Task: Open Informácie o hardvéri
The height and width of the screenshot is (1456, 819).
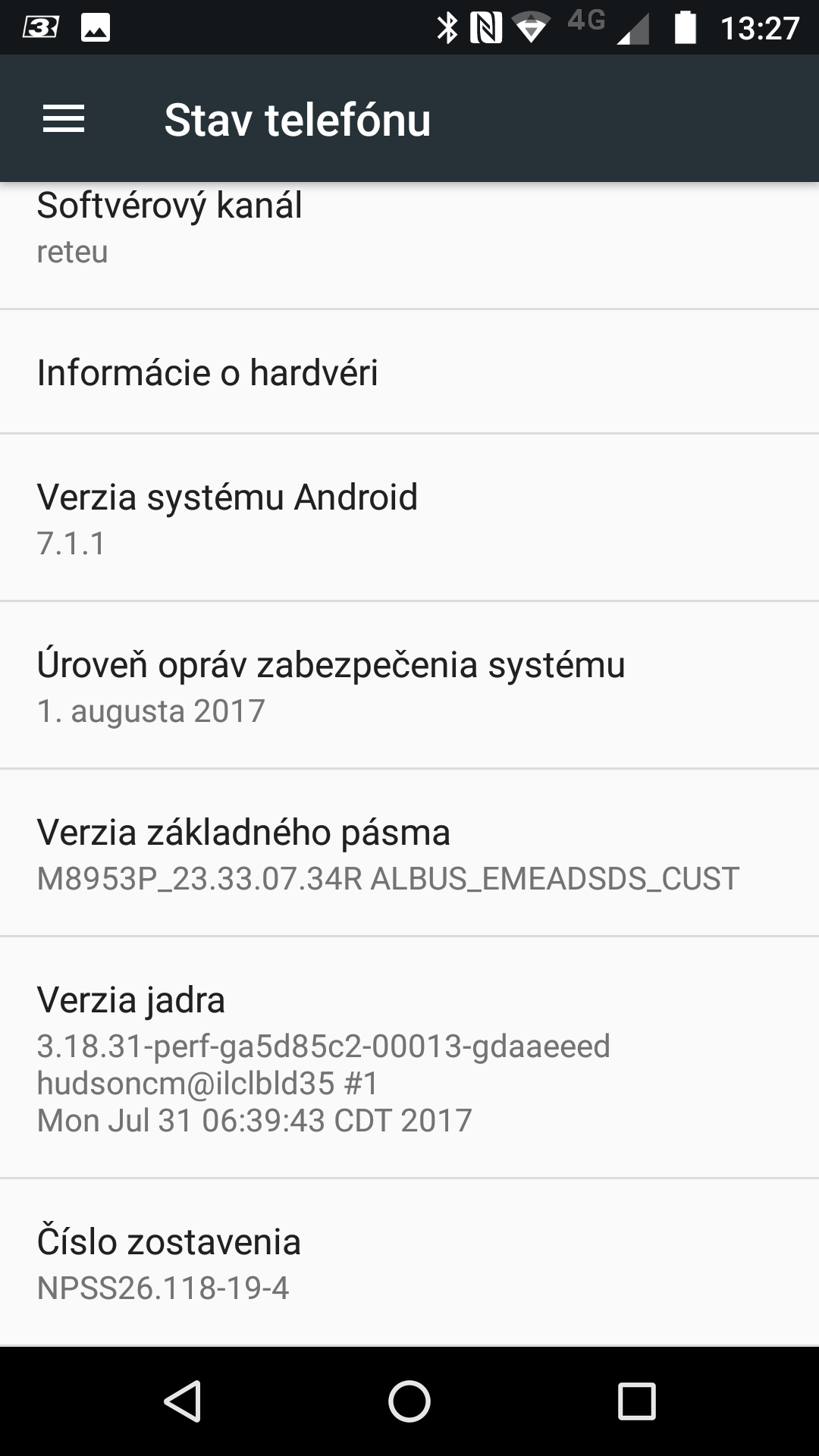Action: tap(409, 372)
